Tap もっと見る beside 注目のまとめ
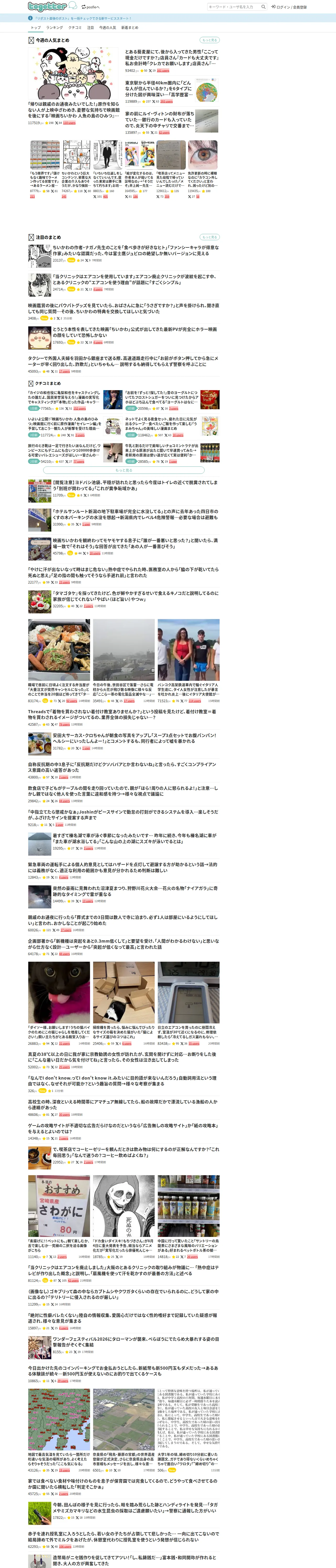 [209, 237]
